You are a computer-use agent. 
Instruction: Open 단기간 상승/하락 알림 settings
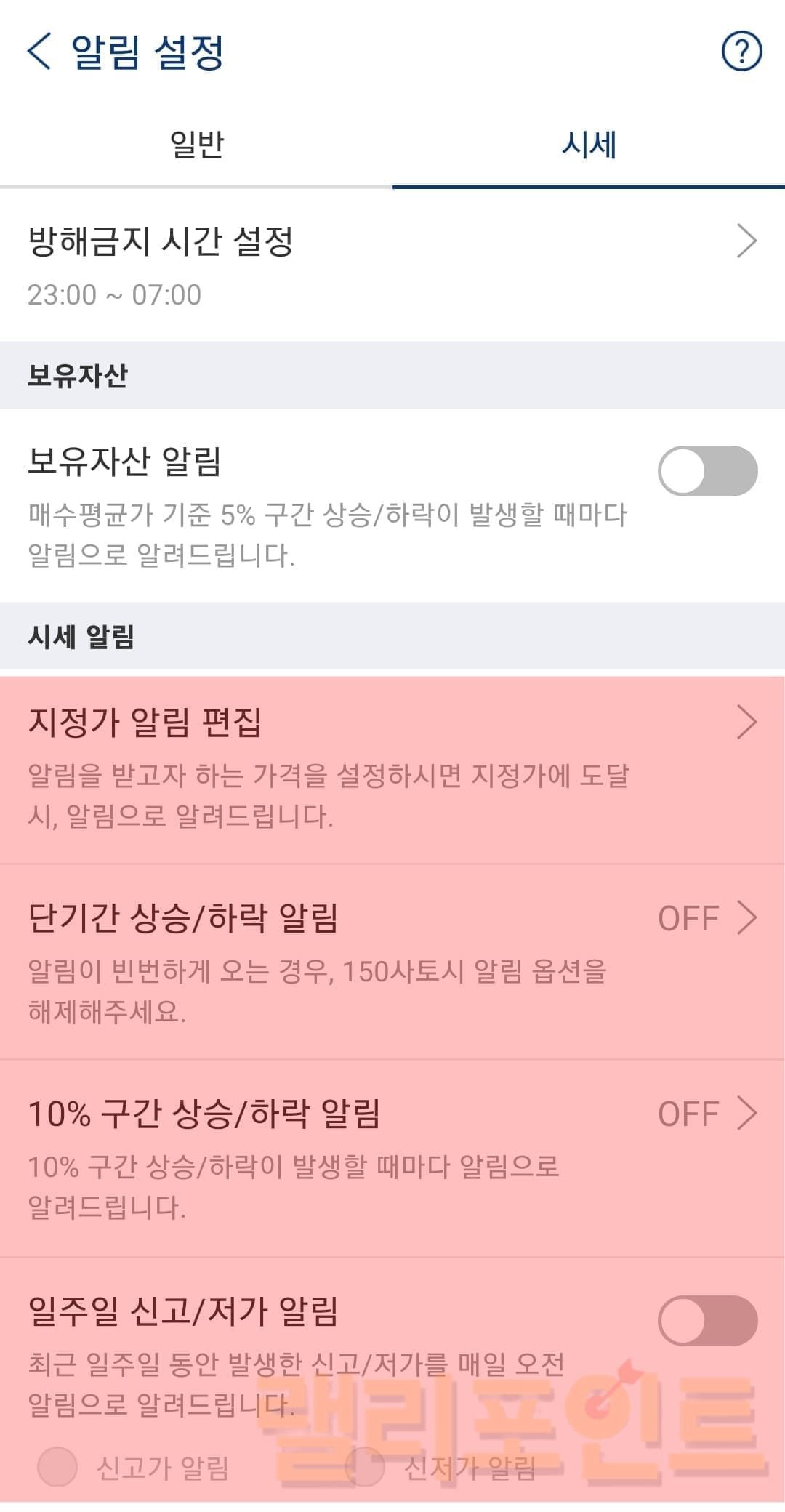392,960
